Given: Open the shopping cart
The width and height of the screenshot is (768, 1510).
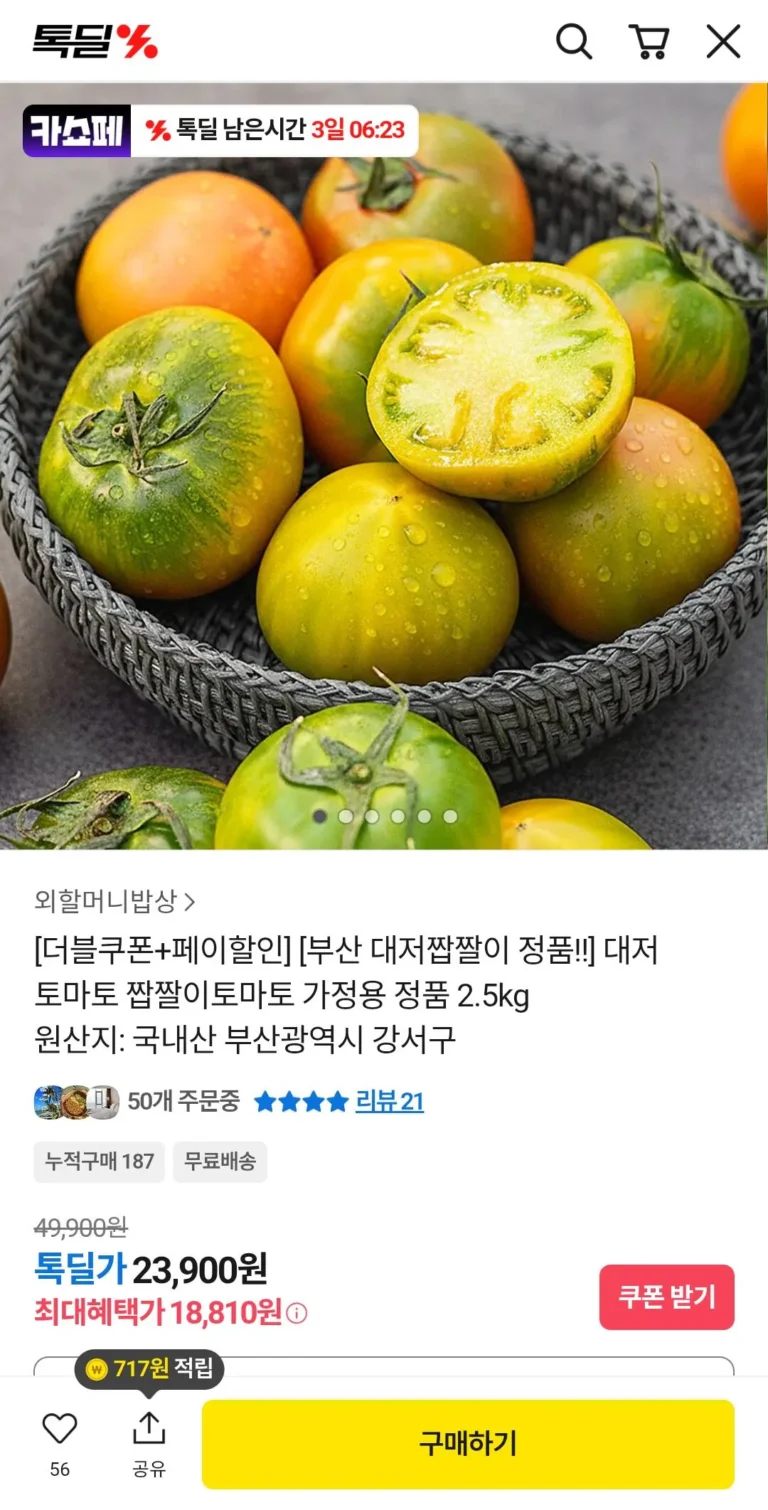Looking at the screenshot, I should [648, 42].
